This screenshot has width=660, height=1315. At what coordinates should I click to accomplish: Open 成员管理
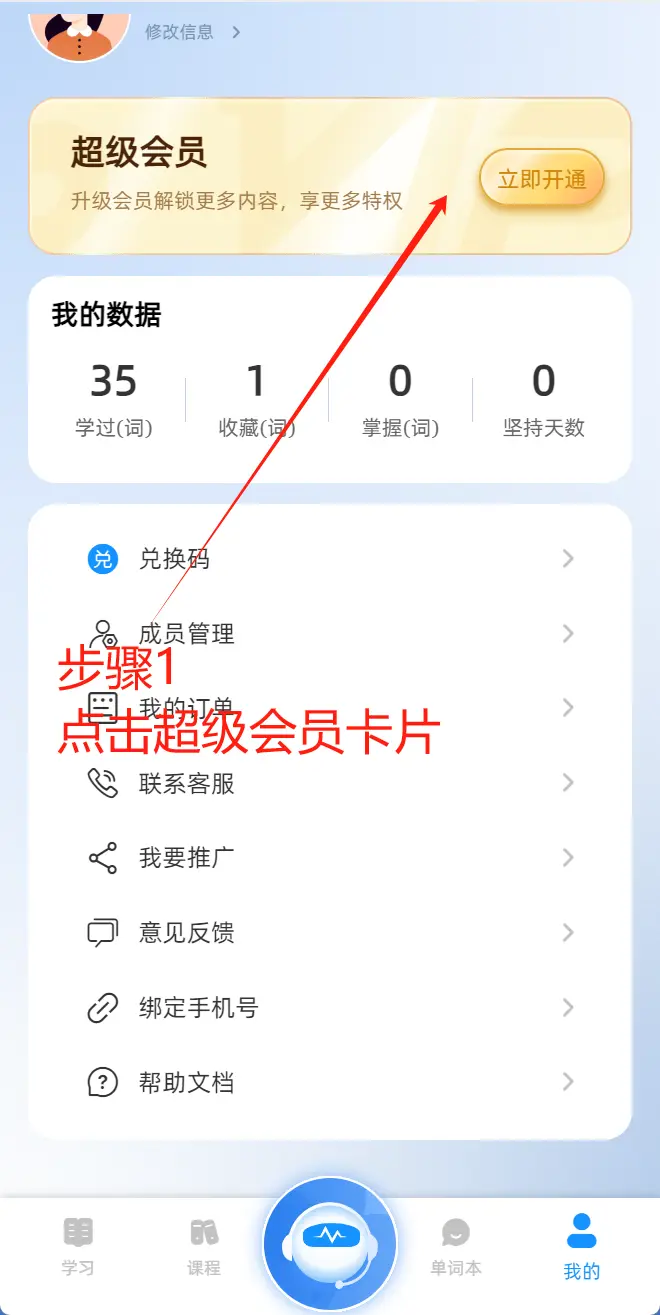tap(330, 634)
